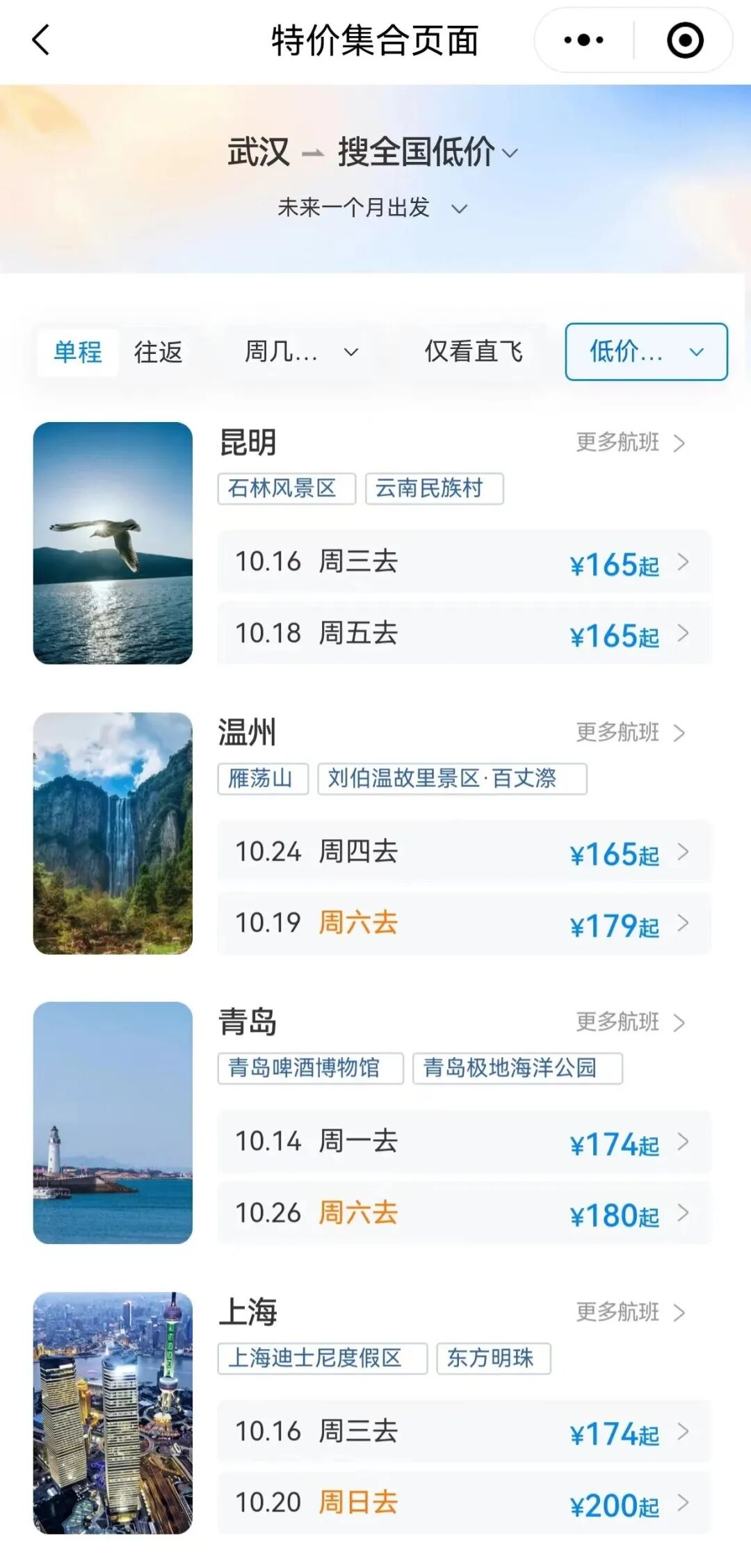Switch to 往返 round trip

(x=159, y=352)
